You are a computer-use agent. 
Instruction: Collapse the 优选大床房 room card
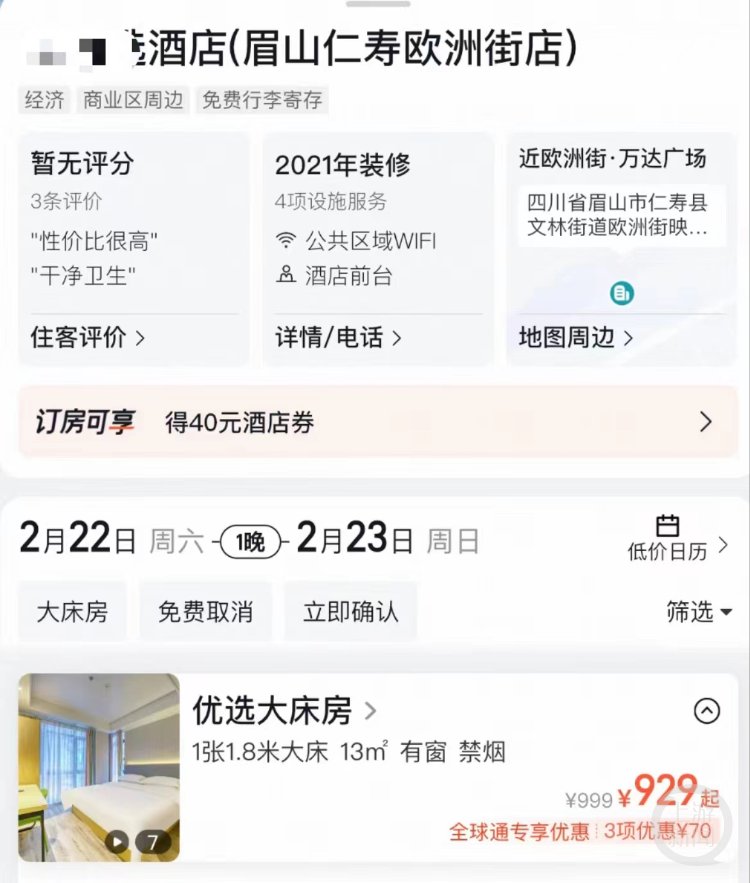[x=707, y=711]
